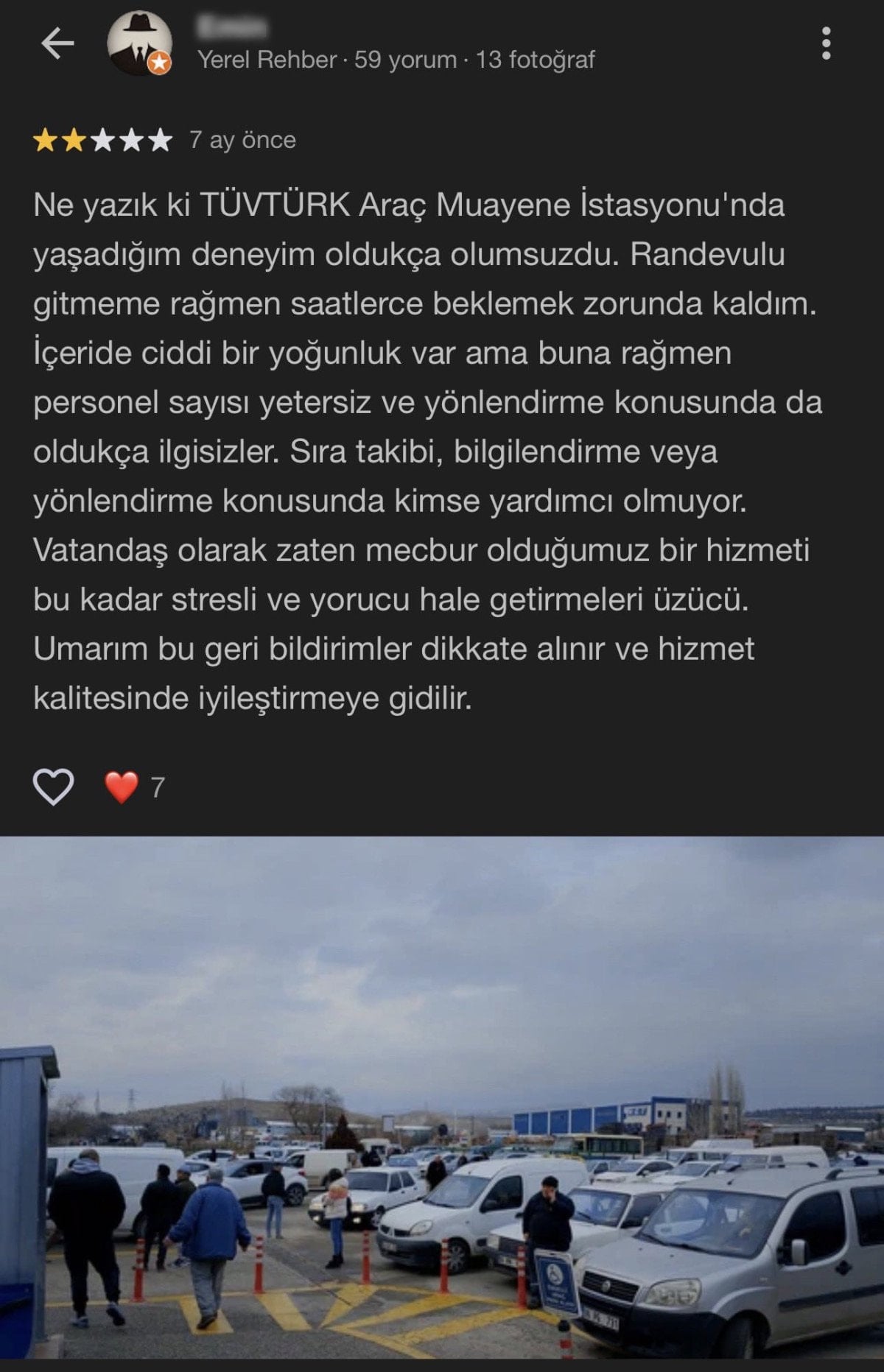Image resolution: width=884 pixels, height=1372 pixels.
Task: Go back with the arrow icon
Action: click(x=57, y=44)
